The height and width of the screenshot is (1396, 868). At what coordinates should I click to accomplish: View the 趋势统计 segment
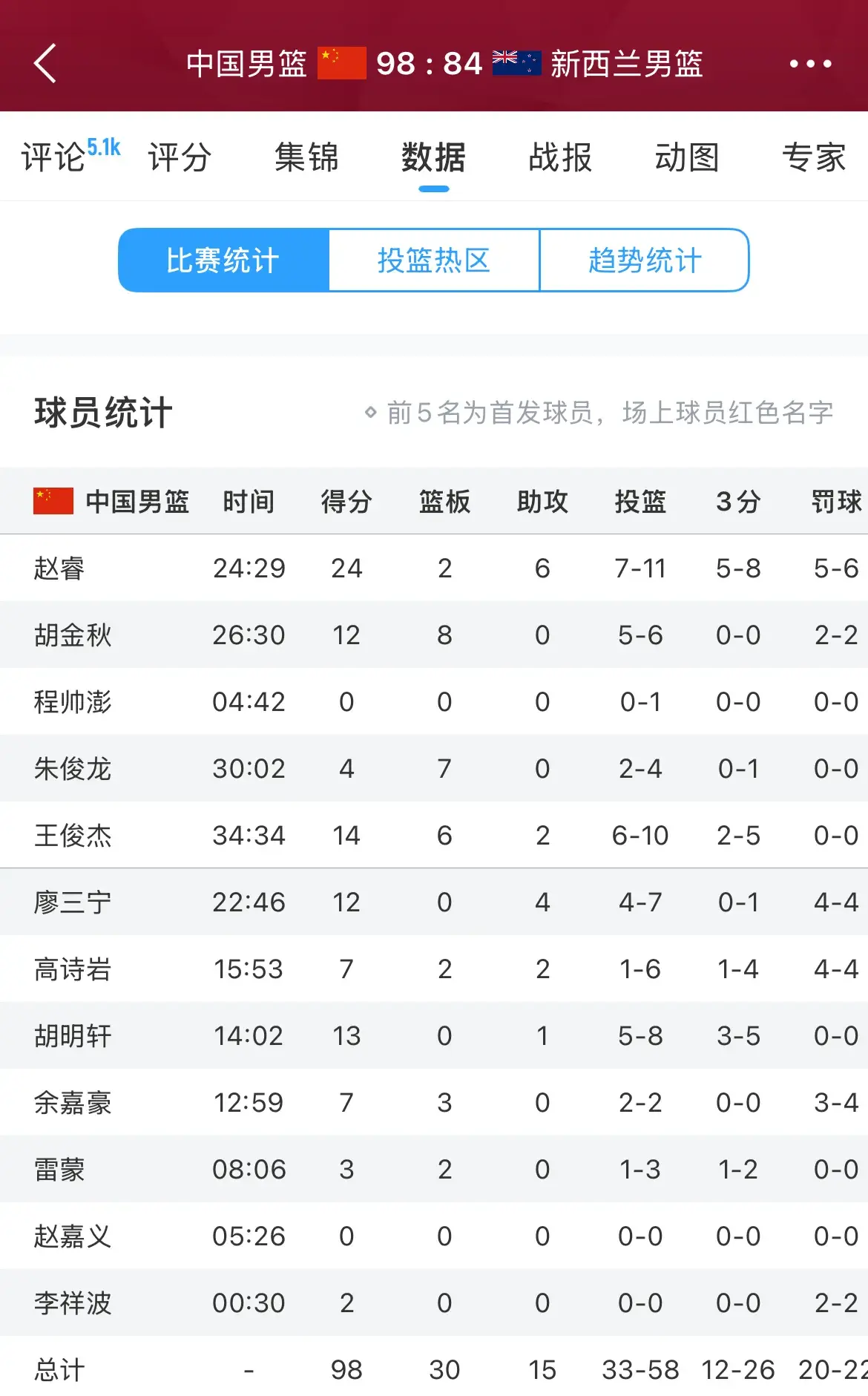pos(645,260)
